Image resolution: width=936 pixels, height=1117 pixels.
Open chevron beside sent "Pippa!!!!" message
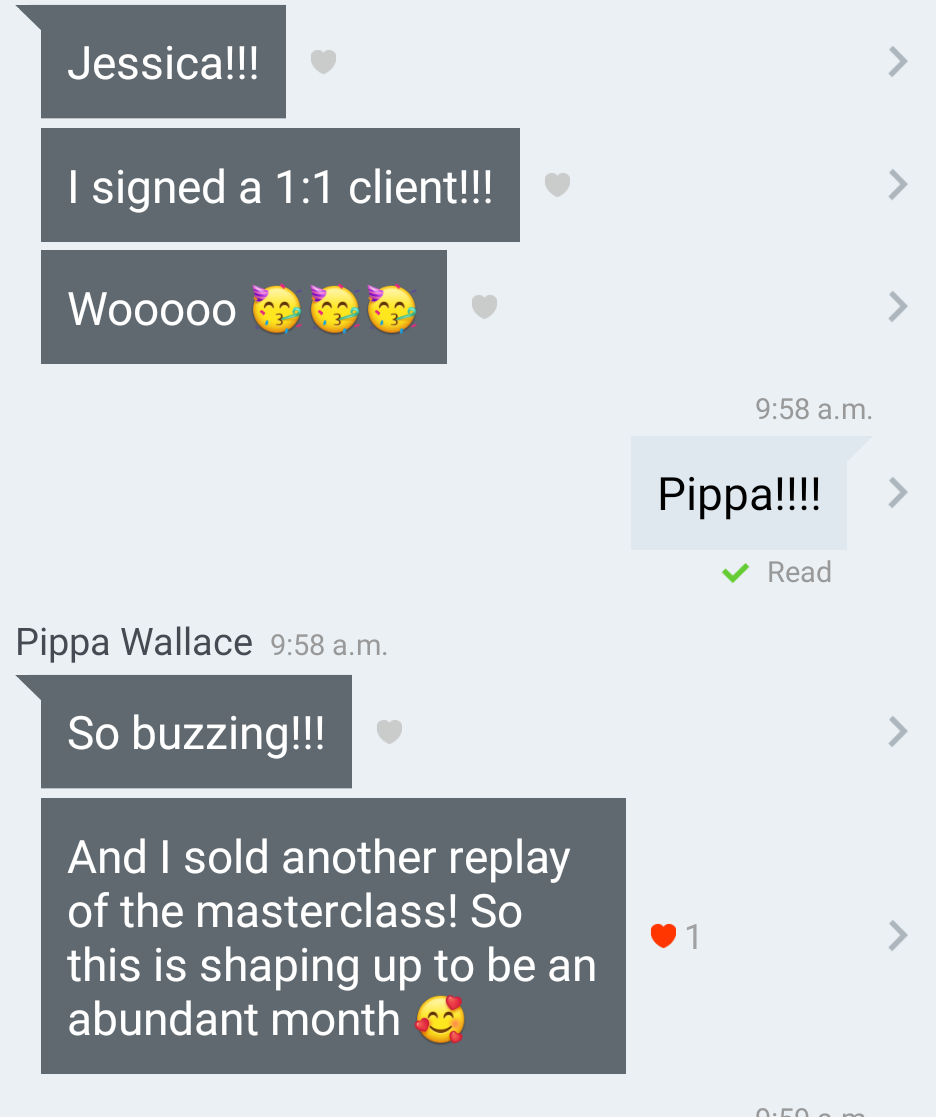pos(897,493)
